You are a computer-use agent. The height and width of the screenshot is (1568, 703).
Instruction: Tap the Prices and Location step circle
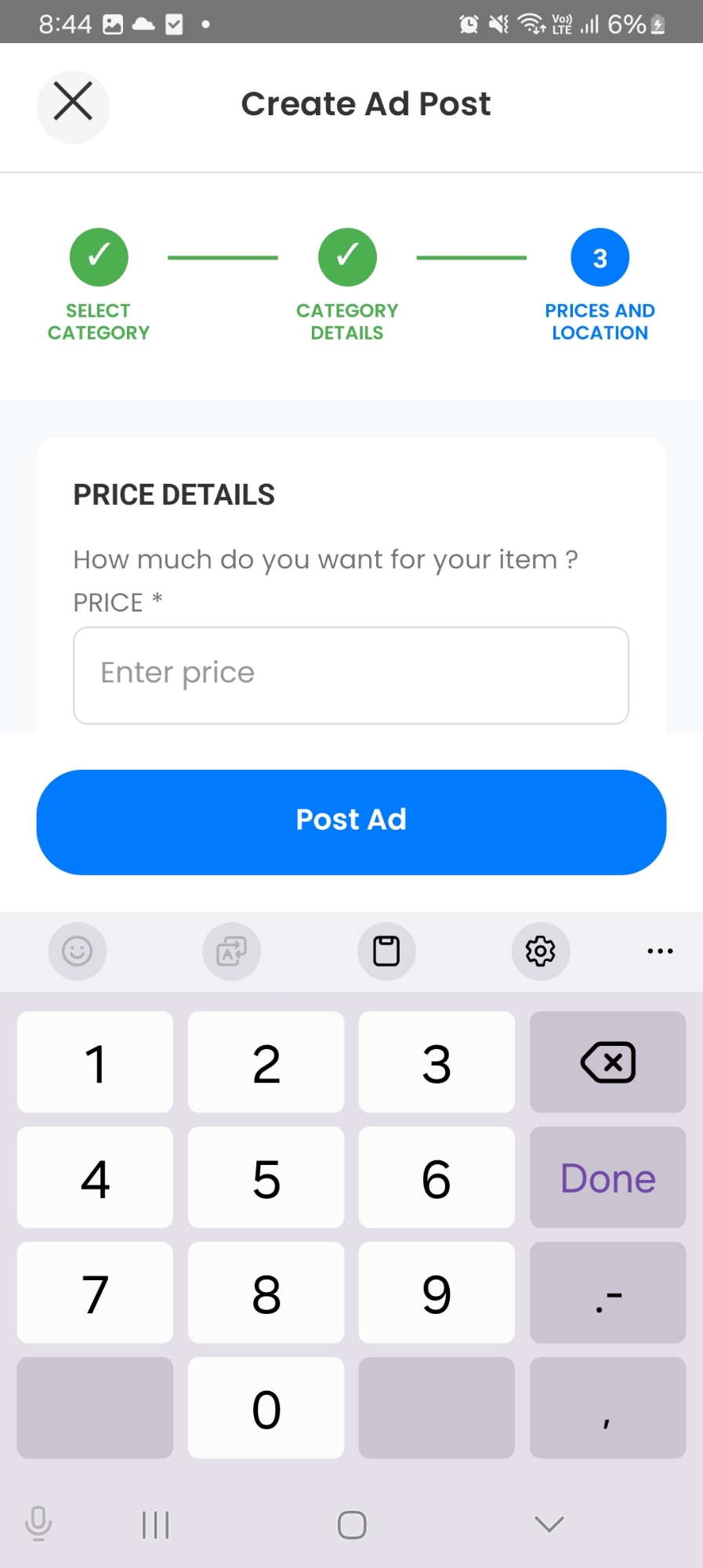(x=600, y=256)
